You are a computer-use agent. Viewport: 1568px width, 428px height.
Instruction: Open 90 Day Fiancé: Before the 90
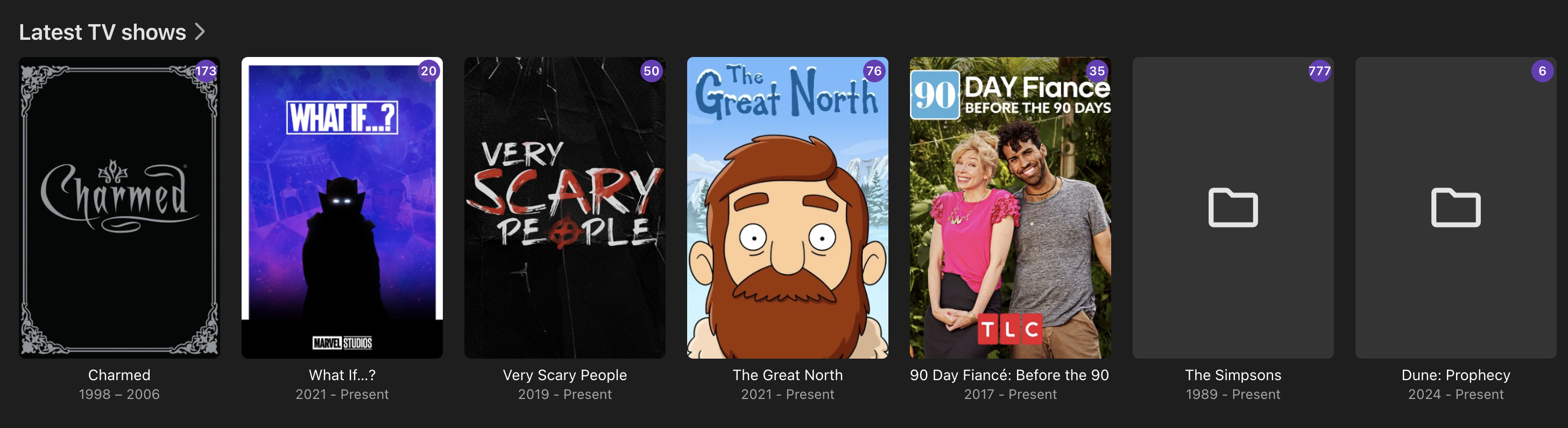tap(1010, 208)
